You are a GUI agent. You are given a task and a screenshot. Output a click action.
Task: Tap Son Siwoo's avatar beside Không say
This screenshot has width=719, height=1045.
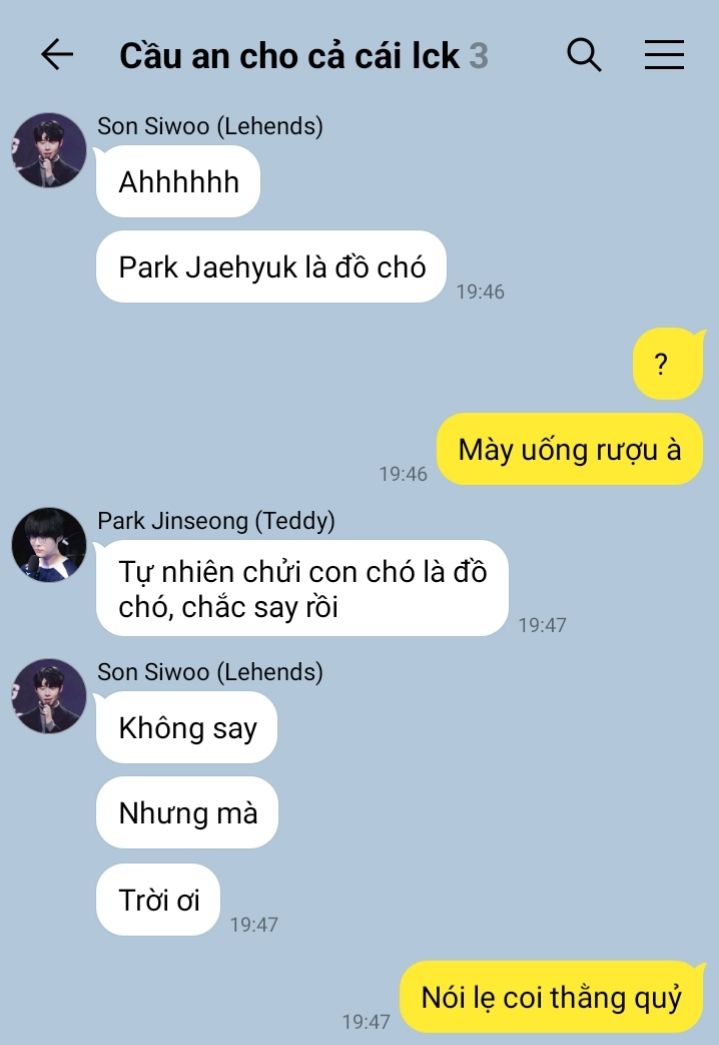click(x=49, y=696)
